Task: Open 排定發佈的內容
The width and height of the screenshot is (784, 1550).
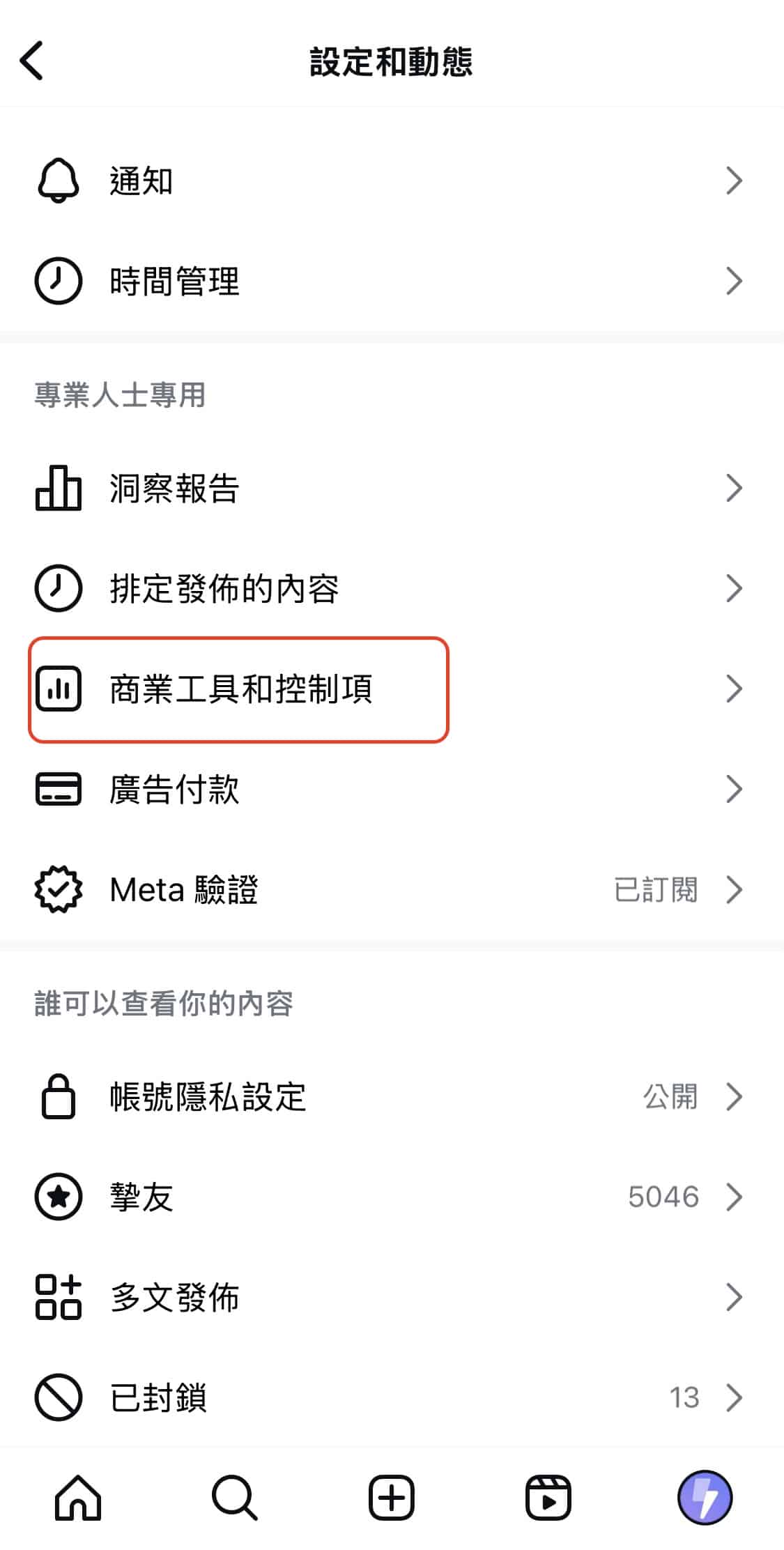Action: point(390,588)
